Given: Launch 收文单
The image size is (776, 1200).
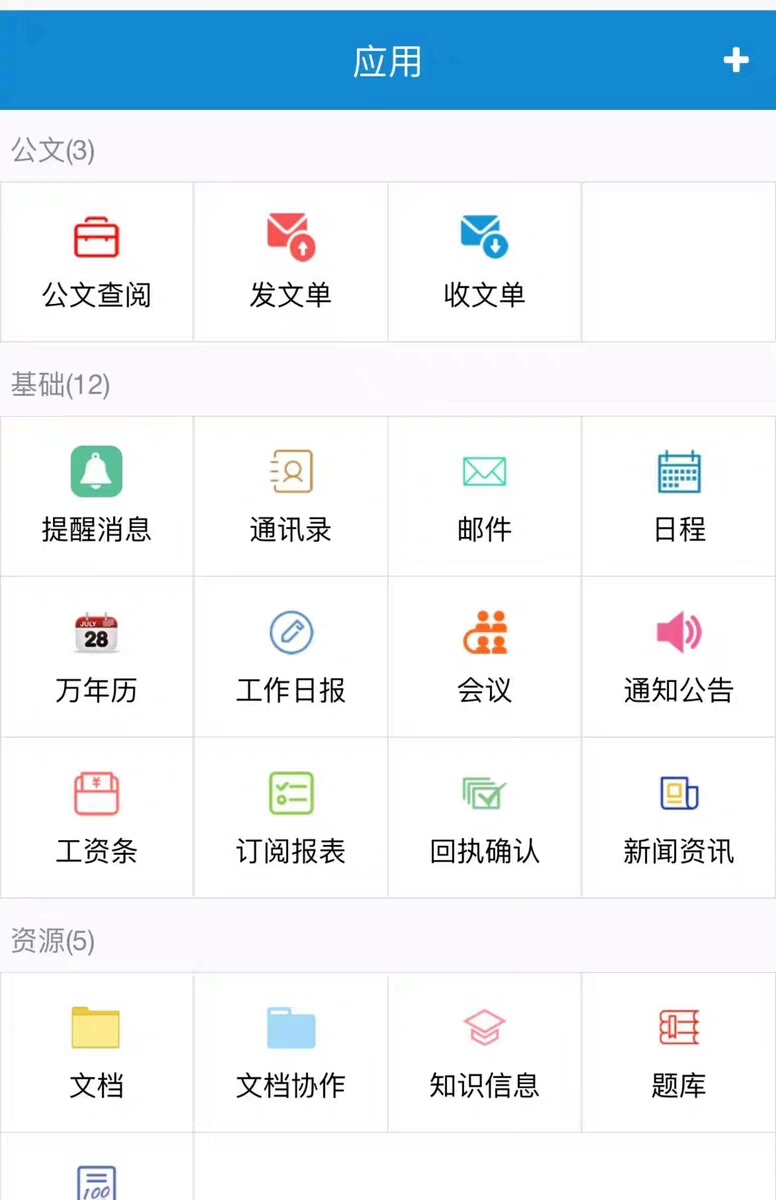Looking at the screenshot, I should (x=485, y=261).
